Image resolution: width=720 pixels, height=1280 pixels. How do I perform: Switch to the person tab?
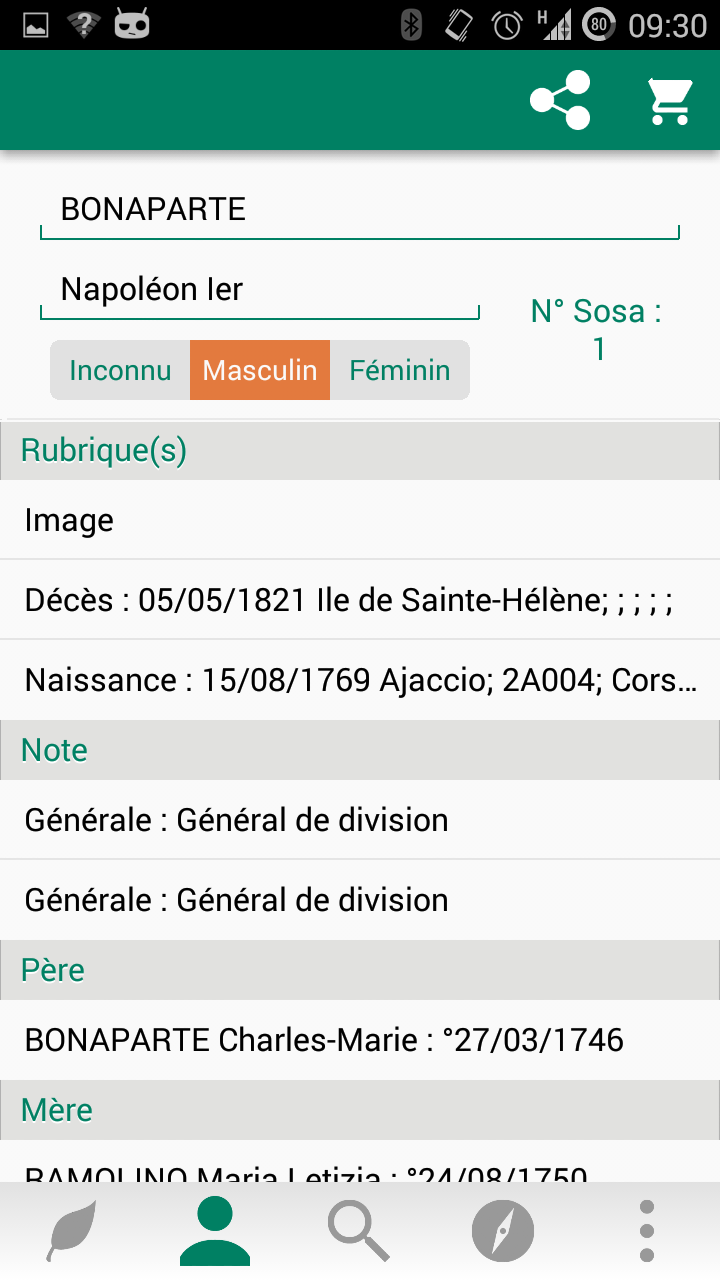pyautogui.click(x=215, y=1230)
